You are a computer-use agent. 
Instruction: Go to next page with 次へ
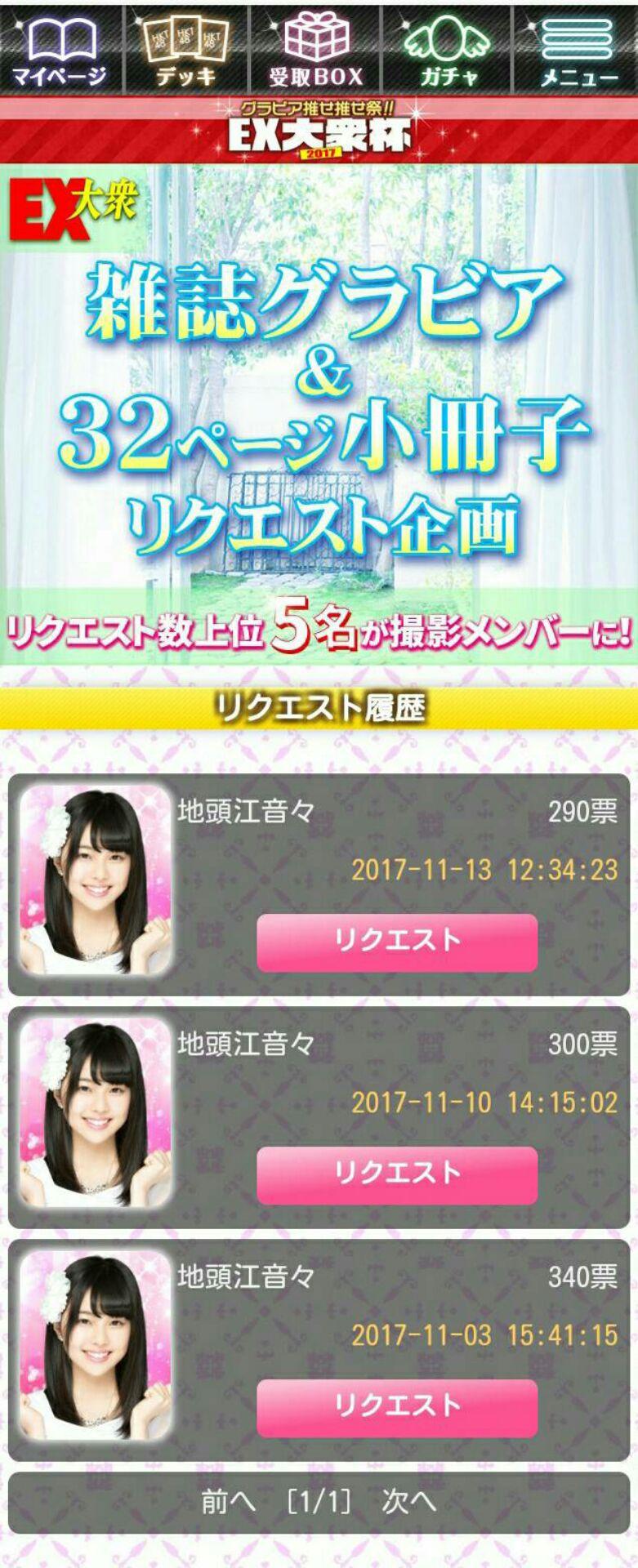408,1501
